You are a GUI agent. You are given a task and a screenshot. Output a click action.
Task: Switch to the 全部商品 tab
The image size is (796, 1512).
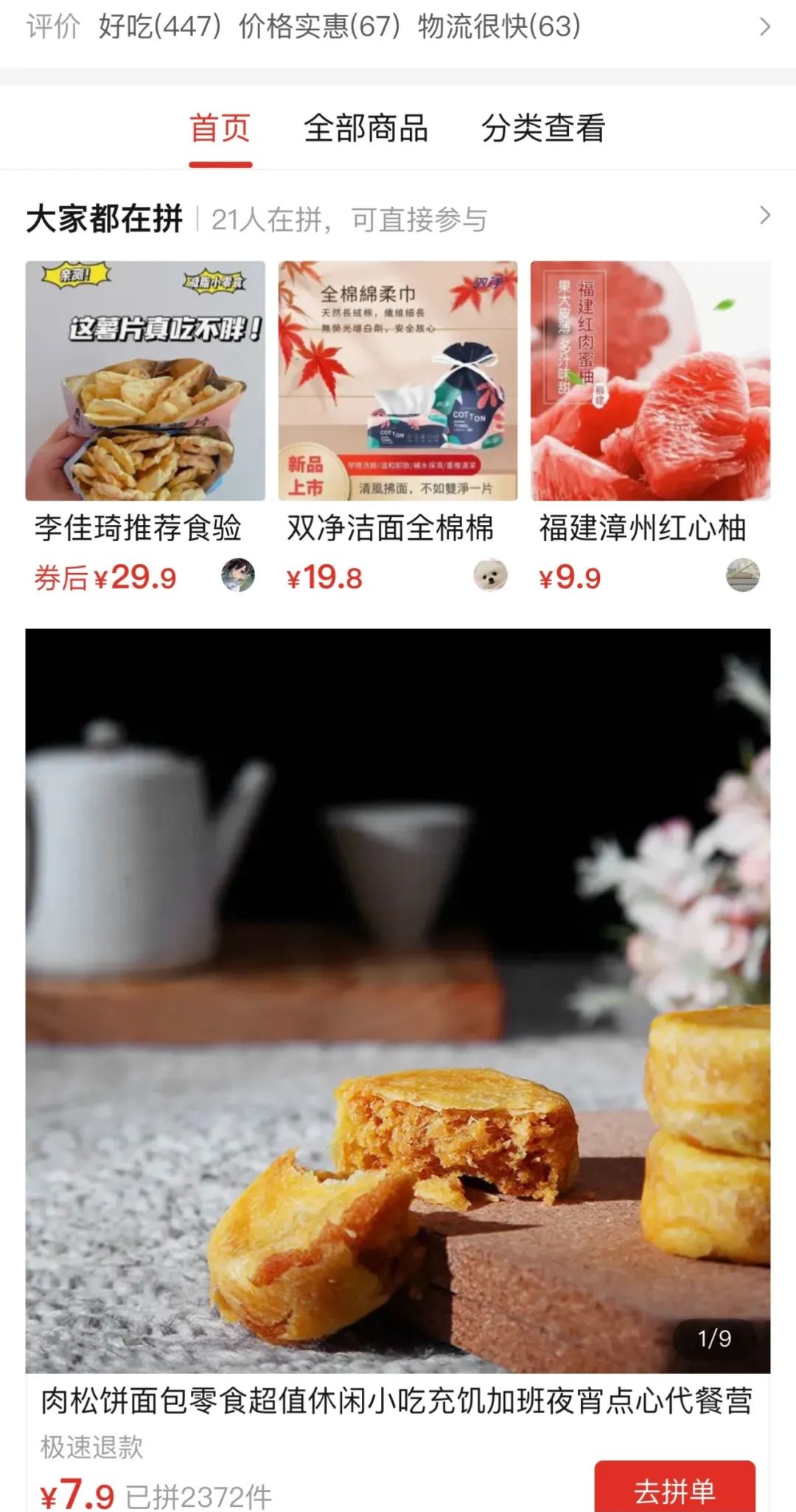pos(366,129)
